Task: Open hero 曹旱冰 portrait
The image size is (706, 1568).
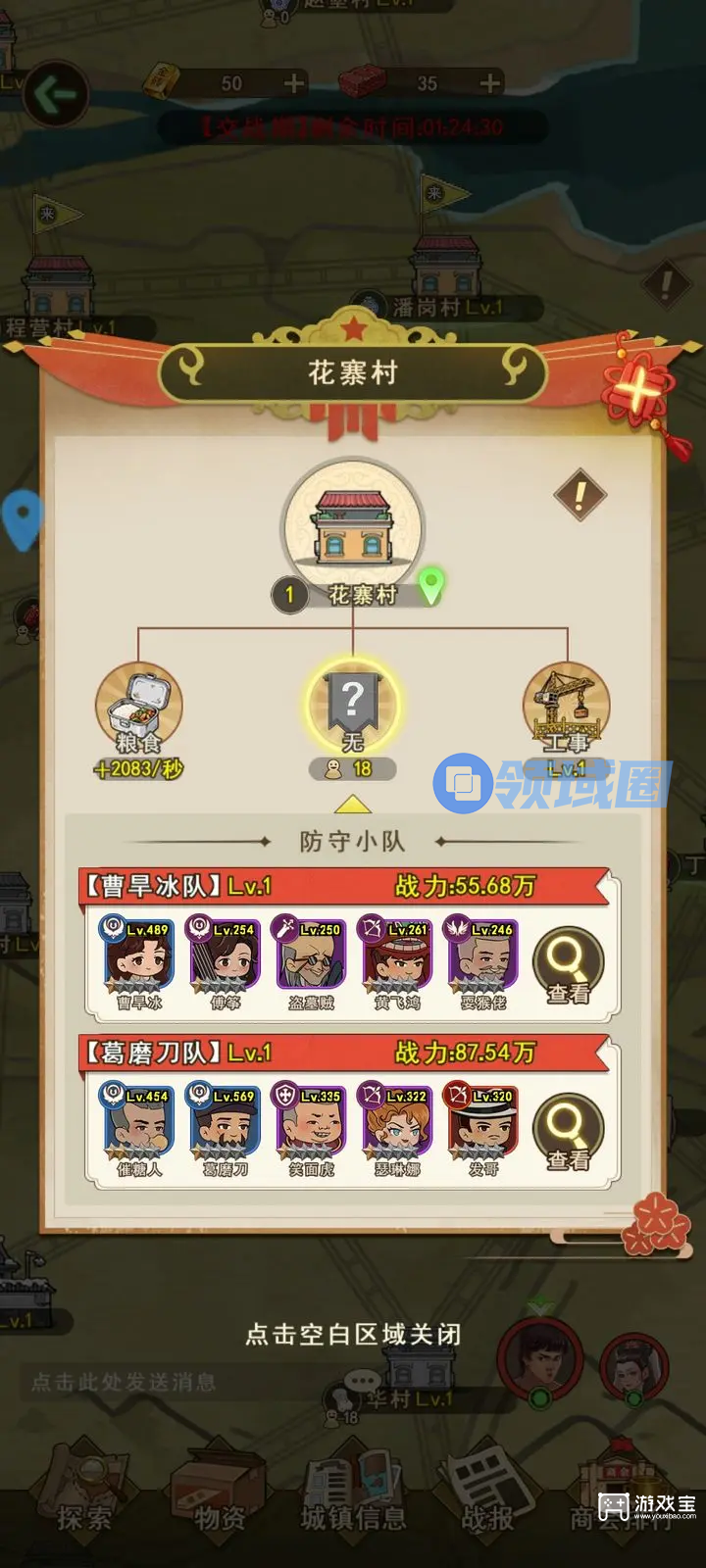Action: 139,955
